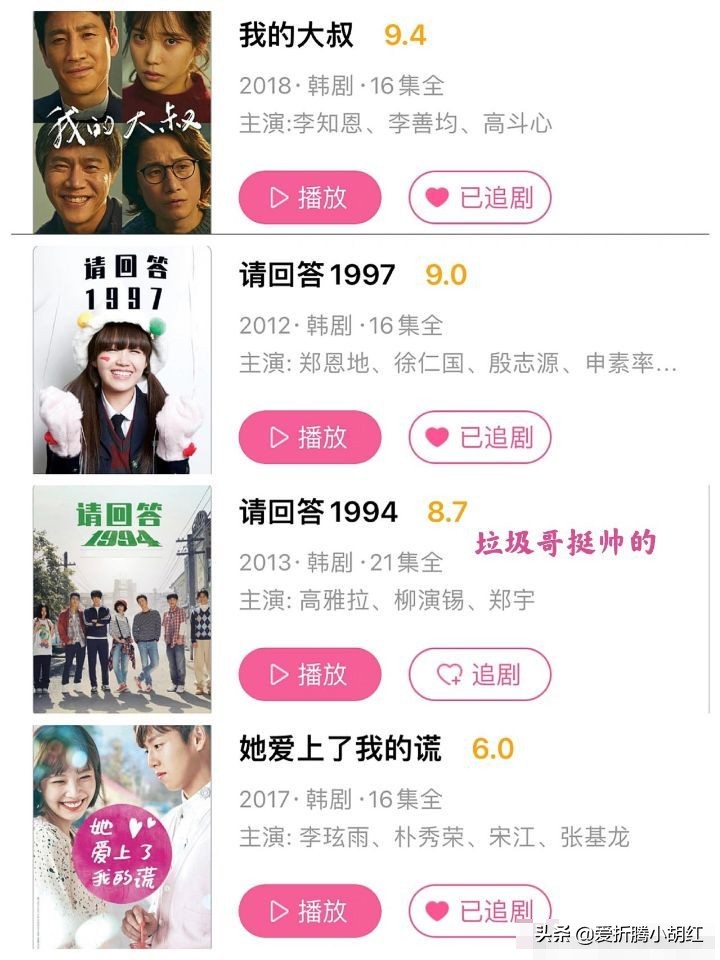
Task: Unfollow 我的大叔 using its 已追剧 toggle
Action: pyautogui.click(x=478, y=197)
